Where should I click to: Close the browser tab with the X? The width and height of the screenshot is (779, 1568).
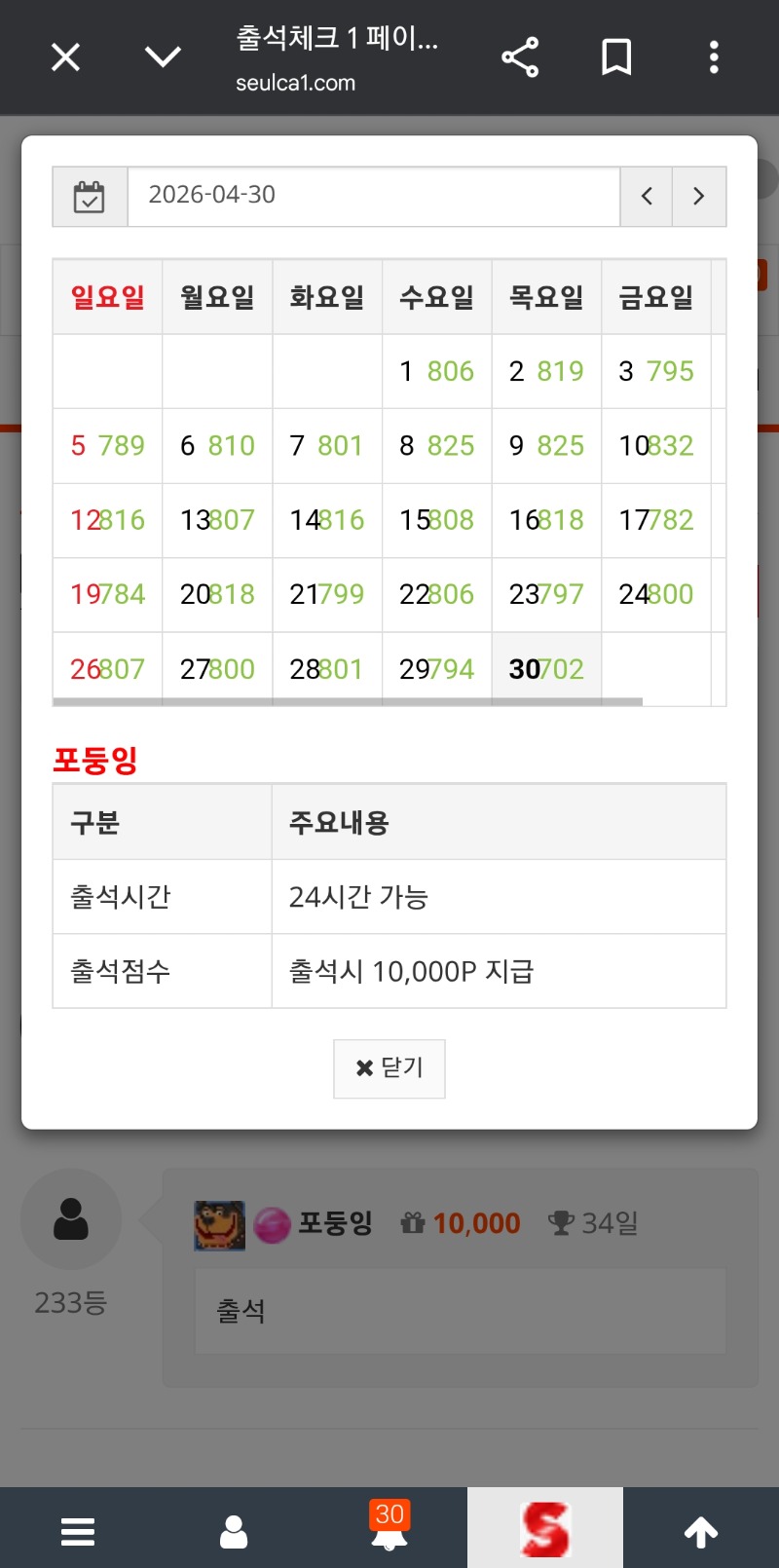pos(65,57)
